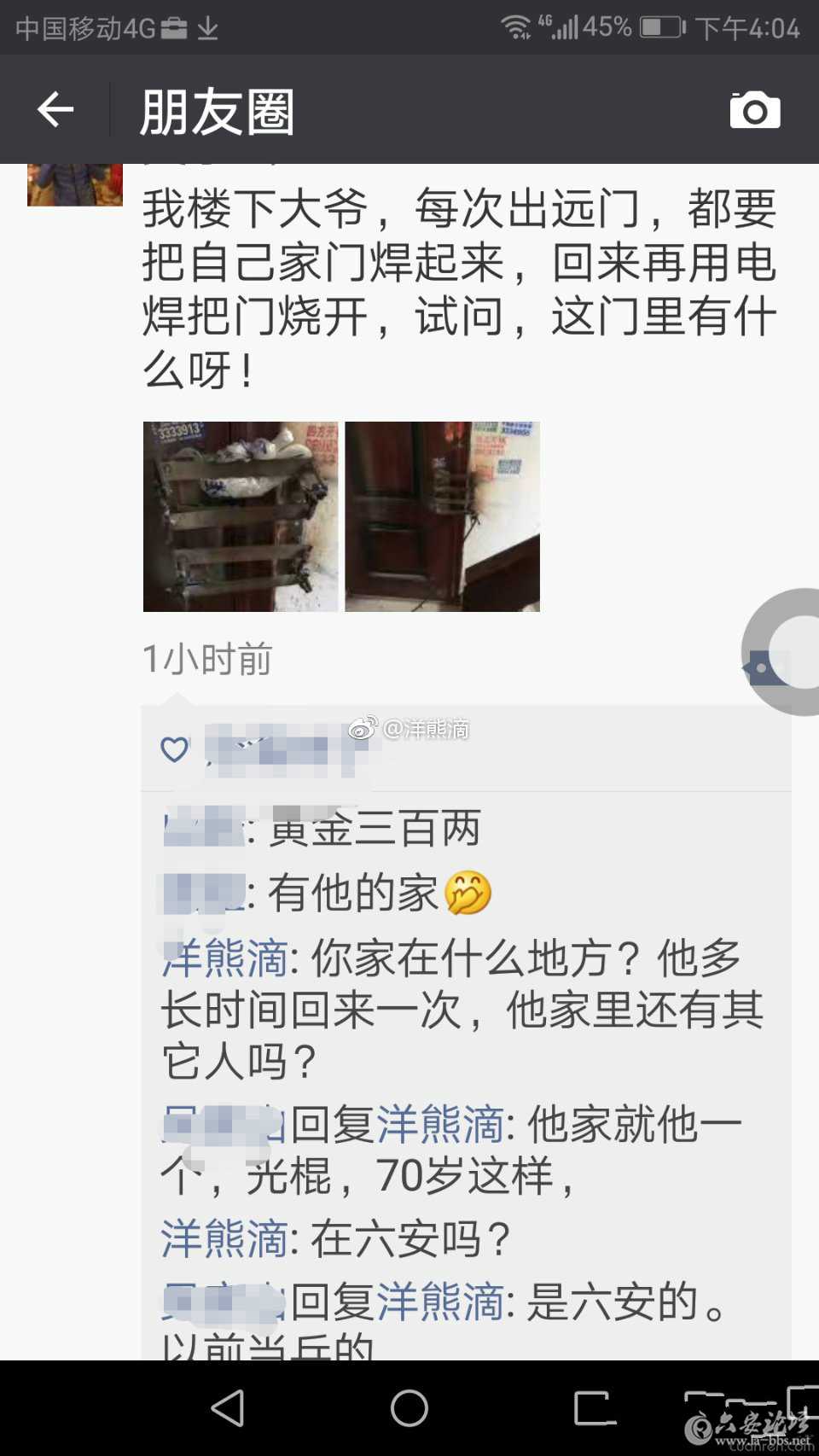Go back from the 朋友圈 screen
The width and height of the screenshot is (819, 1456).
tap(55, 110)
